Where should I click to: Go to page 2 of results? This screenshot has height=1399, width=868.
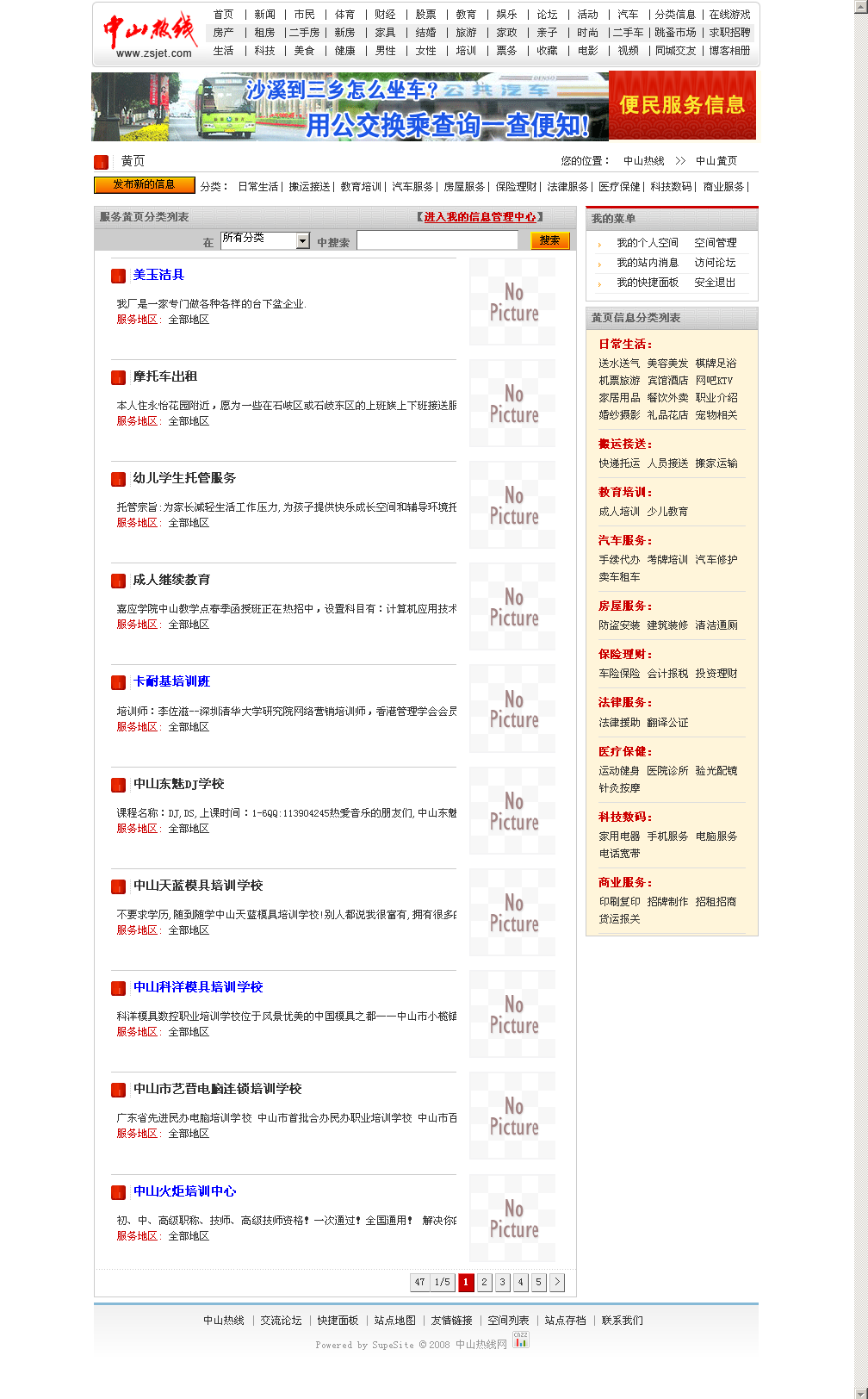484,1282
